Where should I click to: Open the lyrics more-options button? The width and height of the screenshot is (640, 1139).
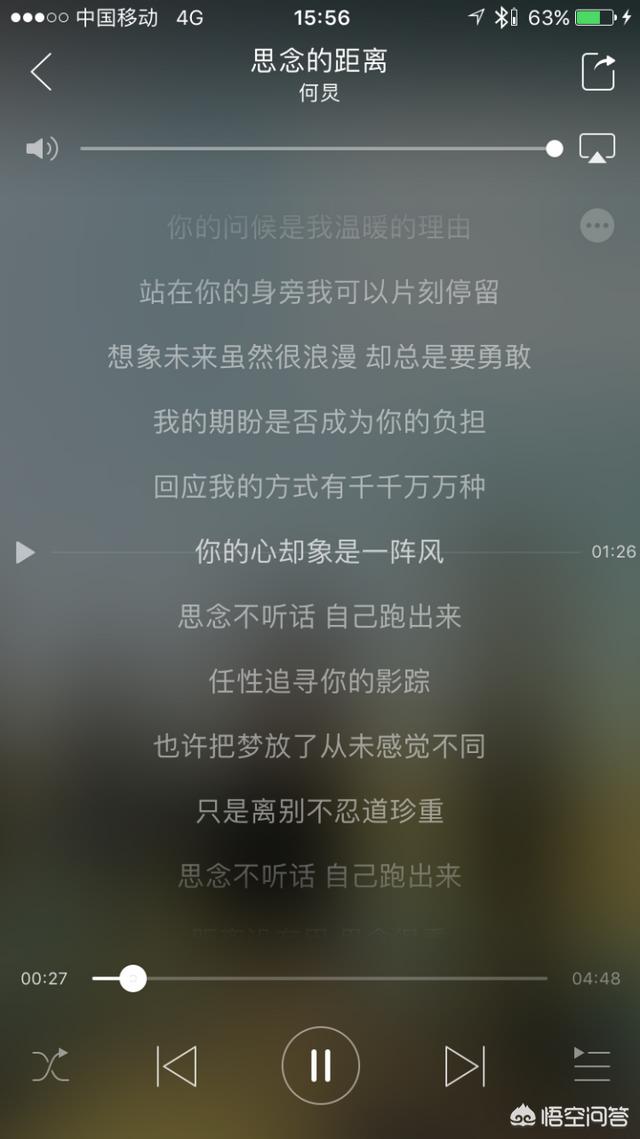[x=597, y=226]
